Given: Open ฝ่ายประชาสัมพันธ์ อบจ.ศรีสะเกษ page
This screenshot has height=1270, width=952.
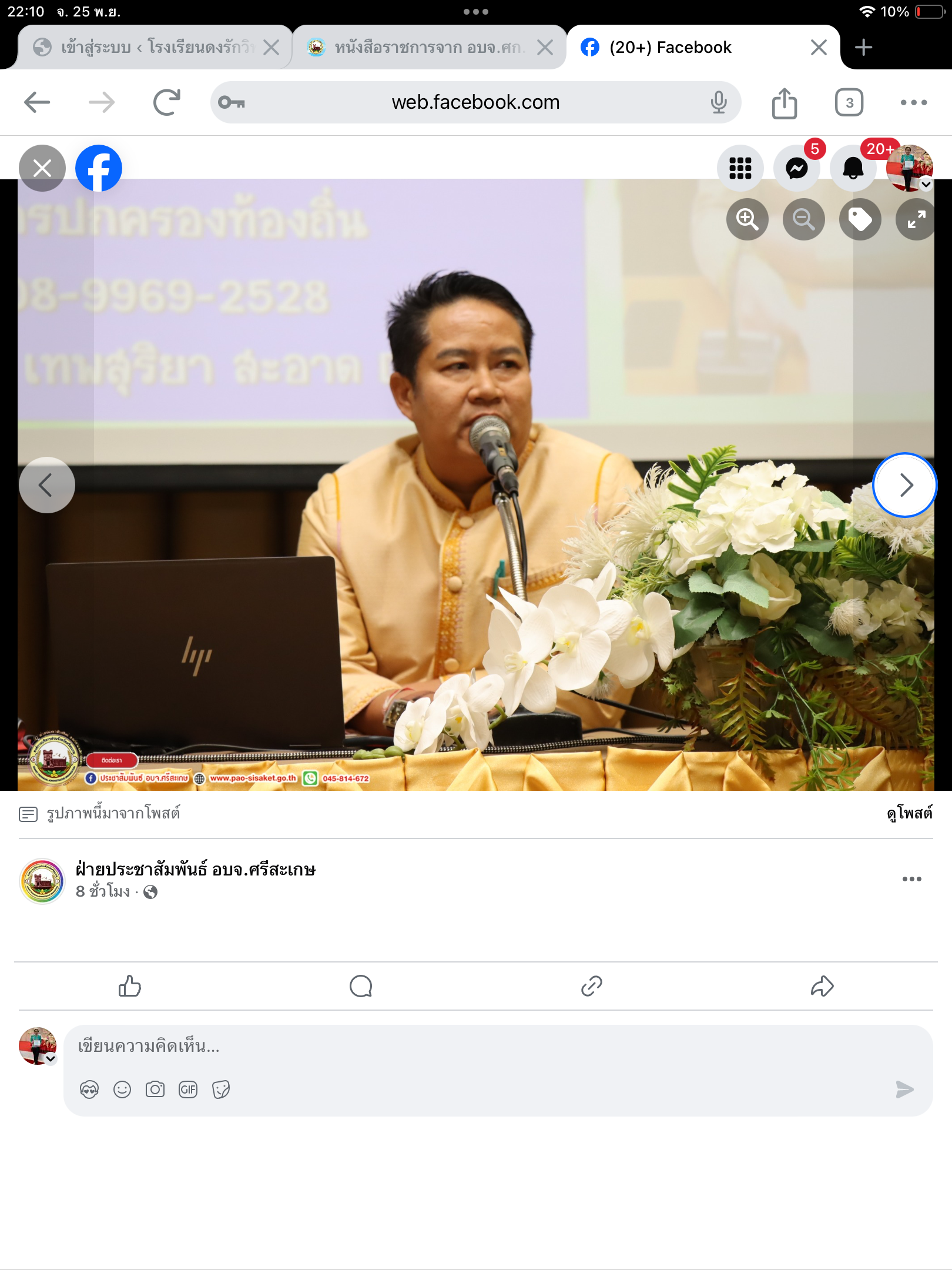Looking at the screenshot, I should click(x=196, y=869).
